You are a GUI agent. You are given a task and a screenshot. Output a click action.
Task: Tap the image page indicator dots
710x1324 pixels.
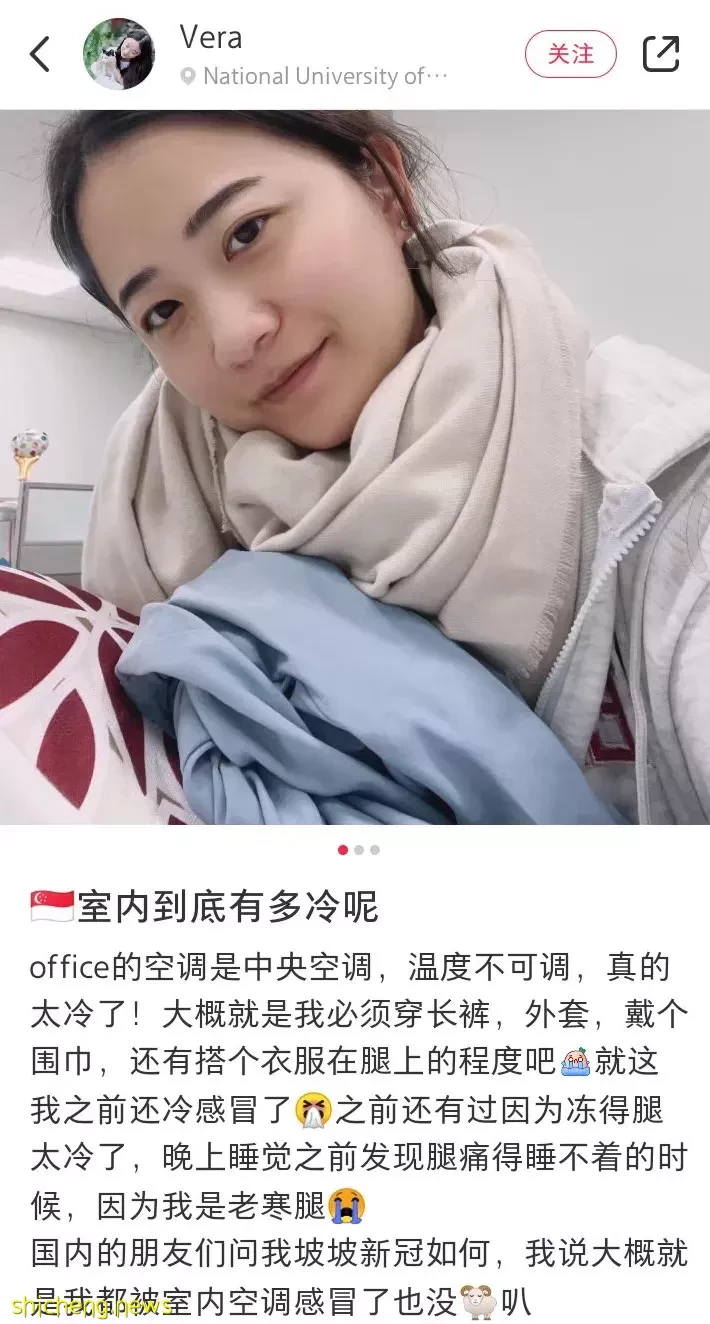point(358,850)
